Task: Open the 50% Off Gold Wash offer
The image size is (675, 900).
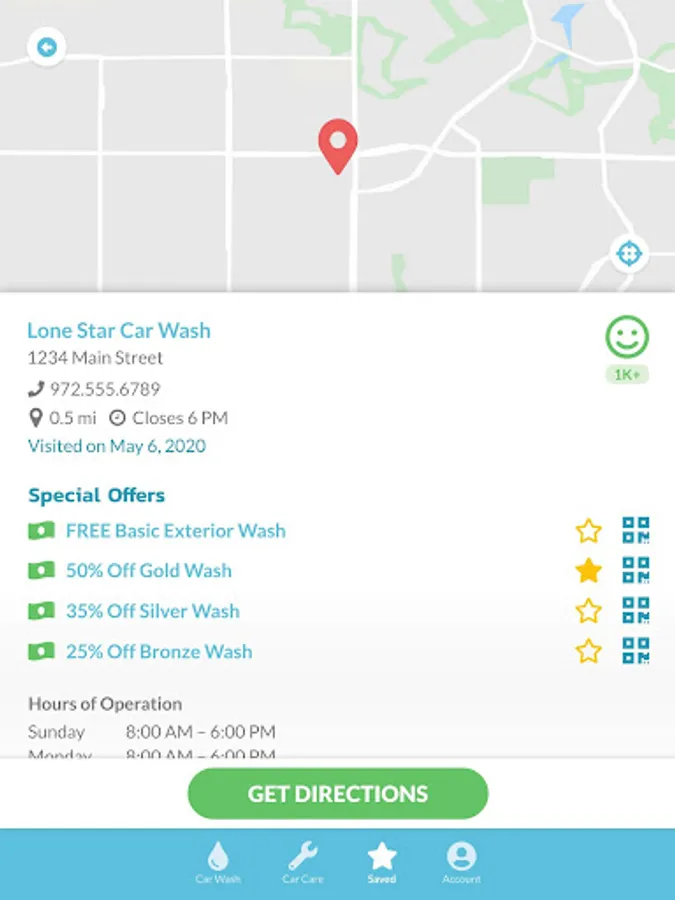Action: click(148, 571)
